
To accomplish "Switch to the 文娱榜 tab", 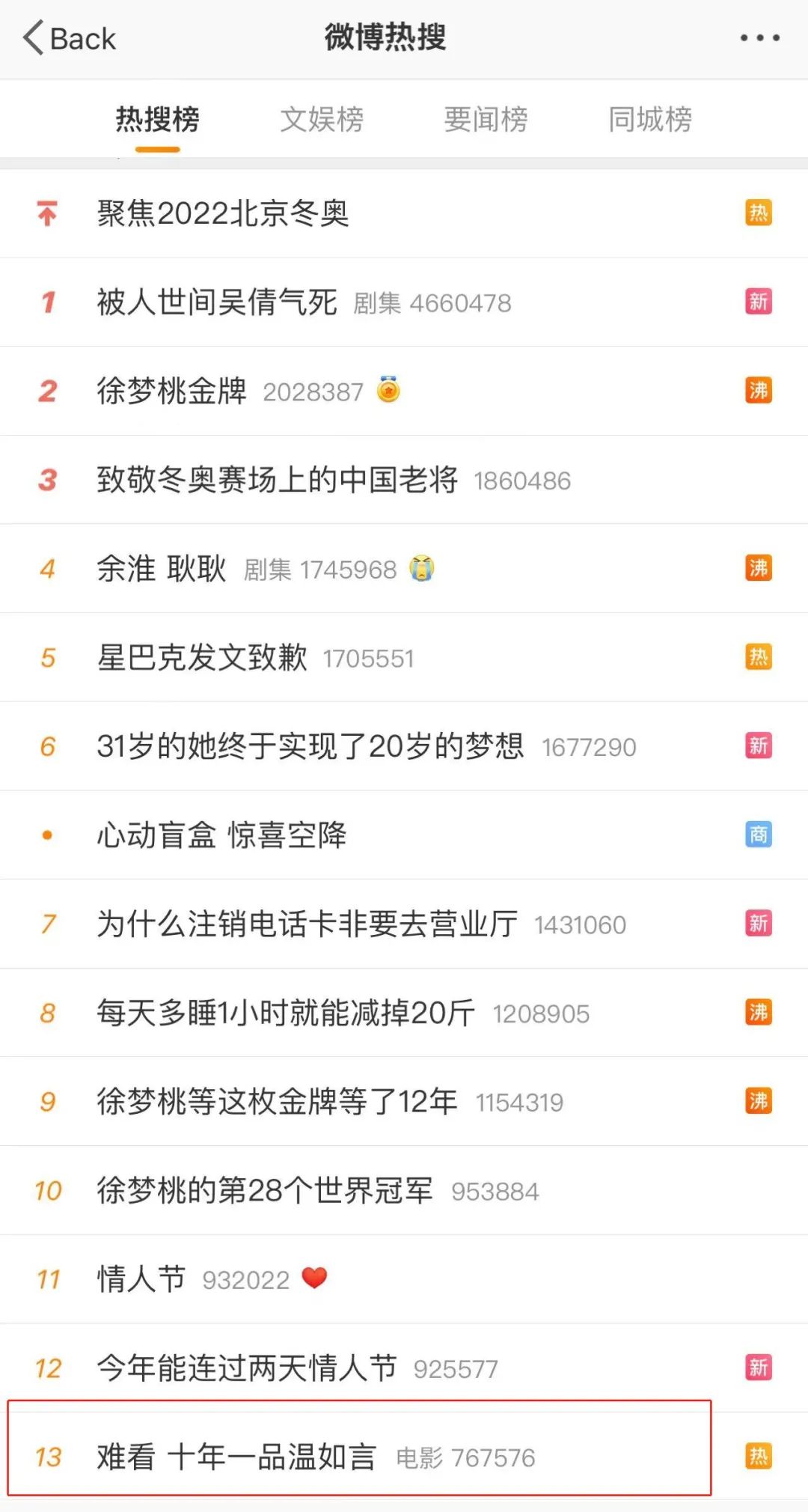I will pos(322,120).
